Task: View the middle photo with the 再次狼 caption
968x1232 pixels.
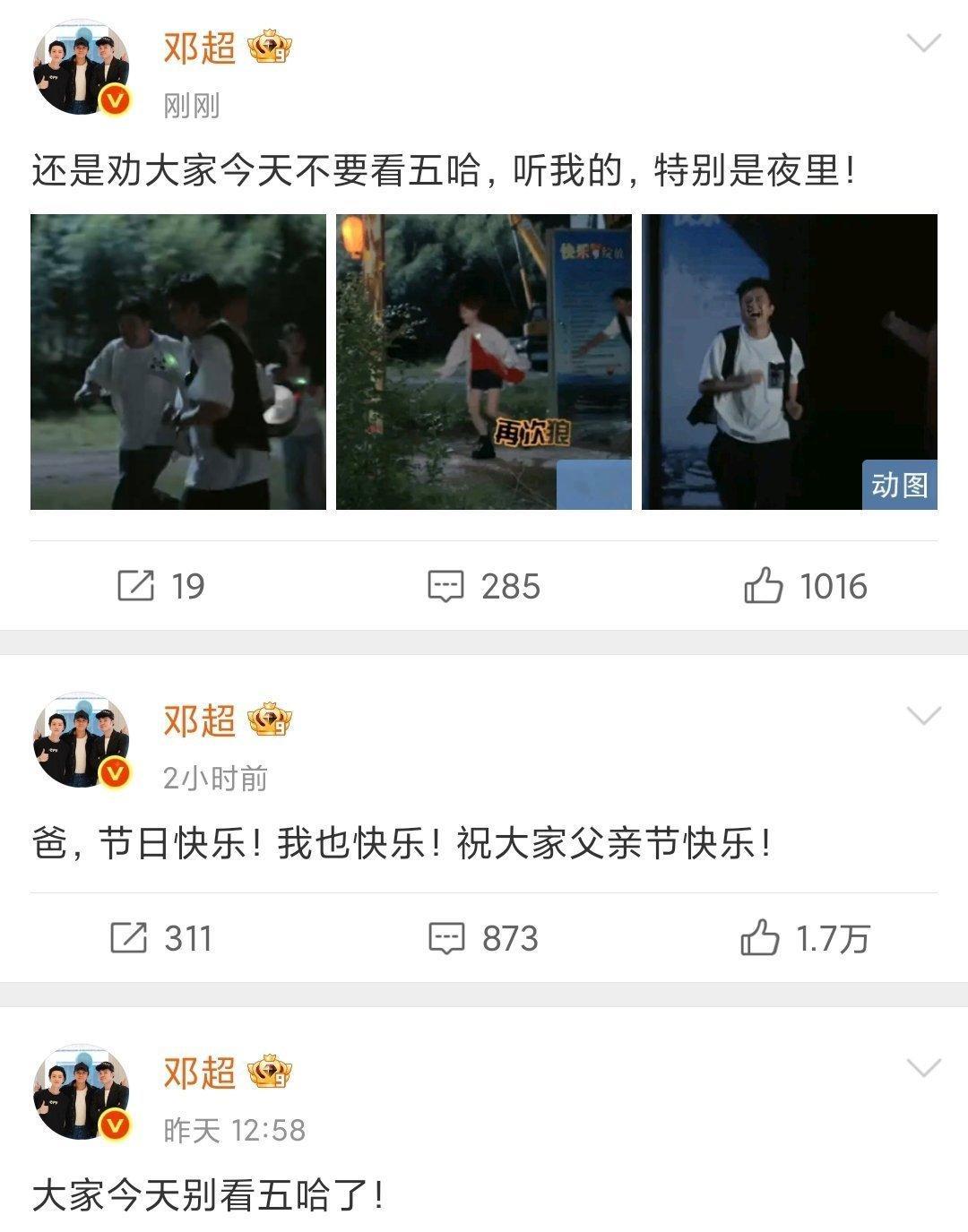Action: tap(484, 362)
